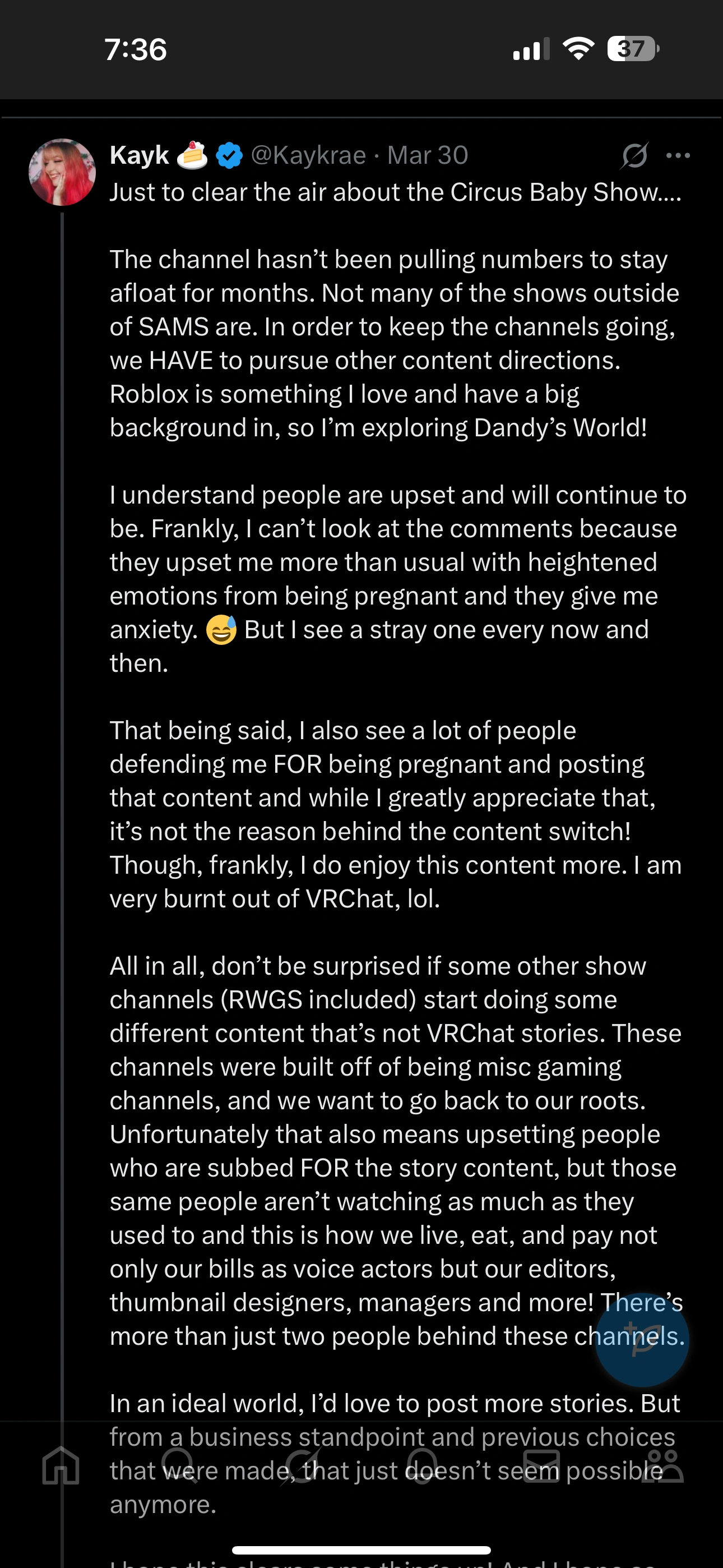Tap the Wi-Fi indicator in status bar
The height and width of the screenshot is (1568, 723).
coord(578,49)
